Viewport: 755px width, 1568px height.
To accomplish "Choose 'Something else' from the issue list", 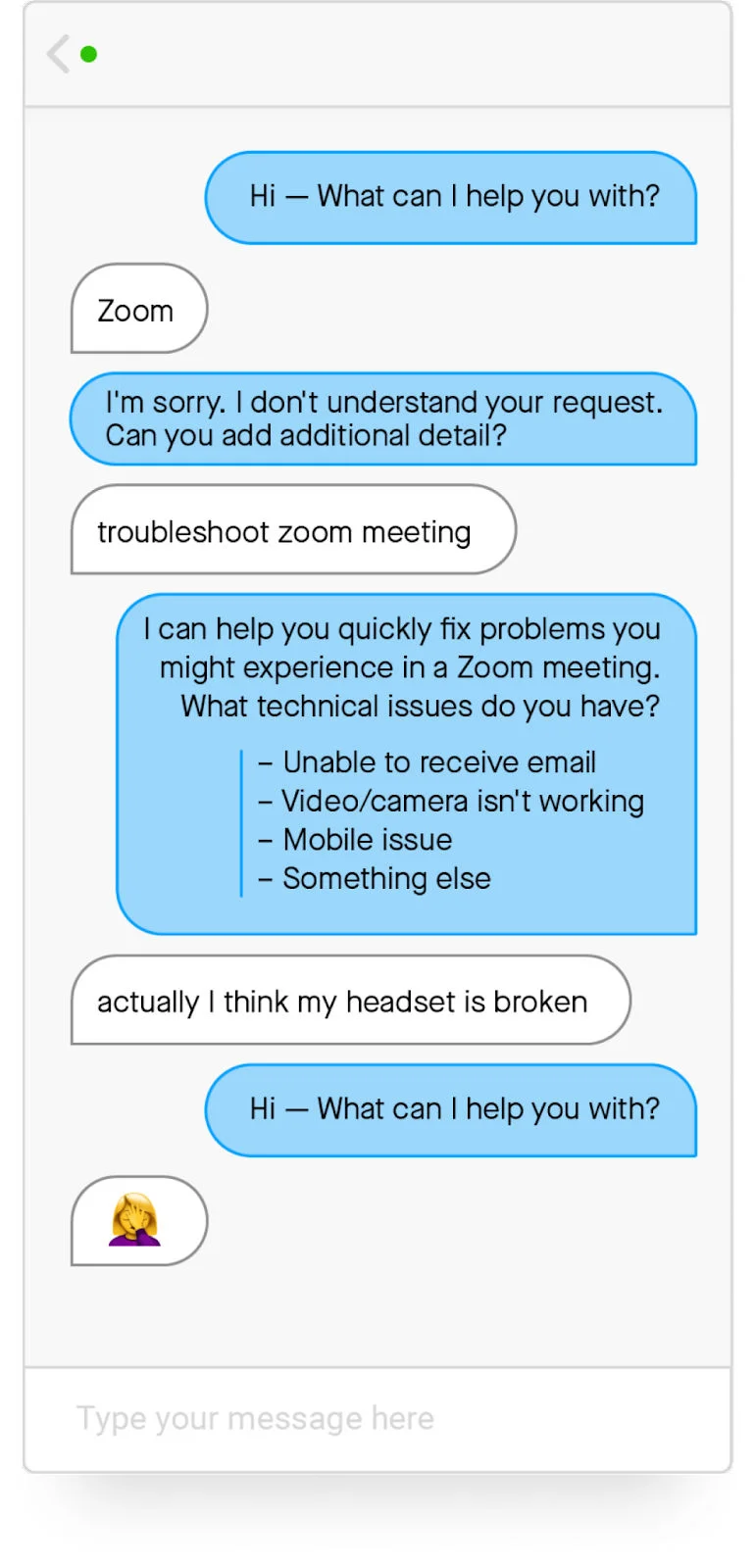I will point(385,878).
